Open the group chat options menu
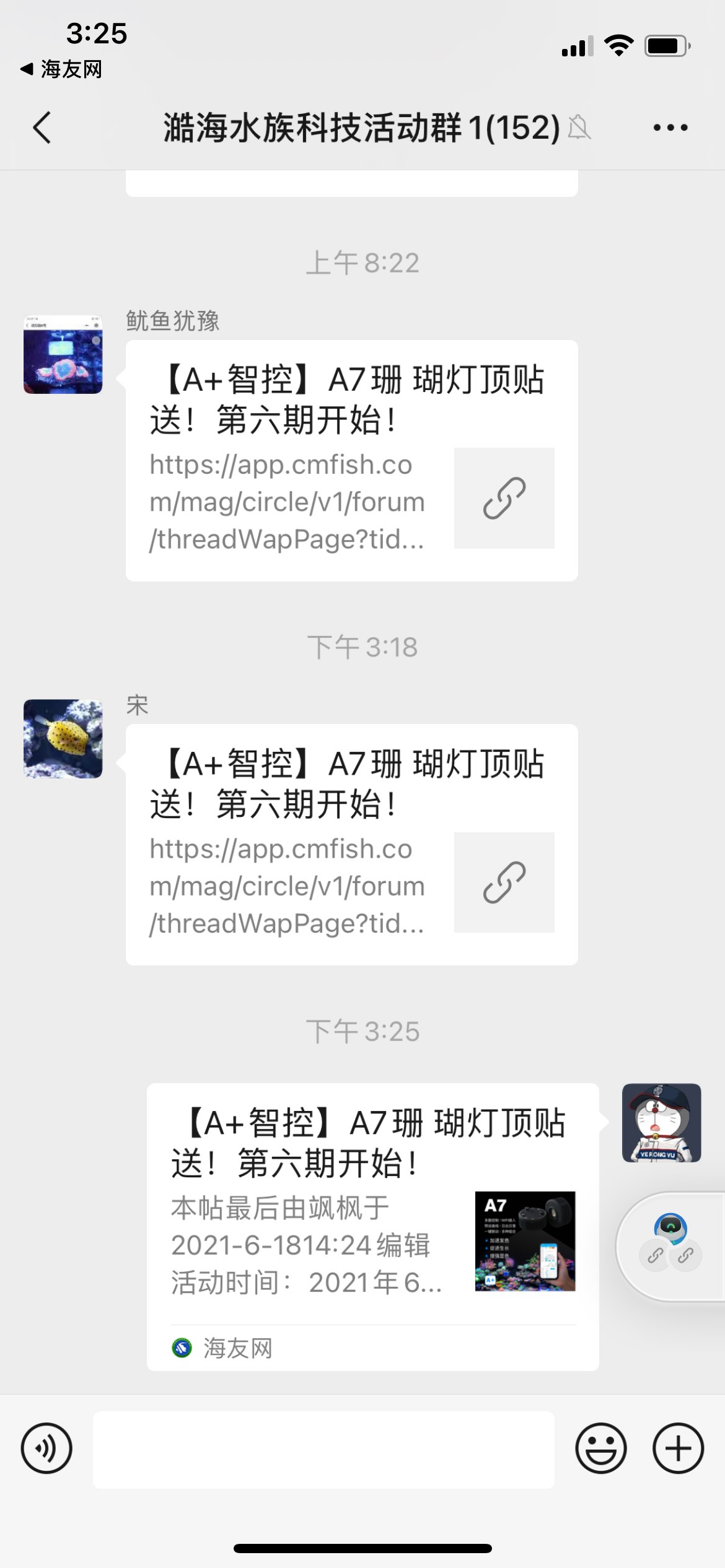Screen dimensions: 725x1568 670,128
